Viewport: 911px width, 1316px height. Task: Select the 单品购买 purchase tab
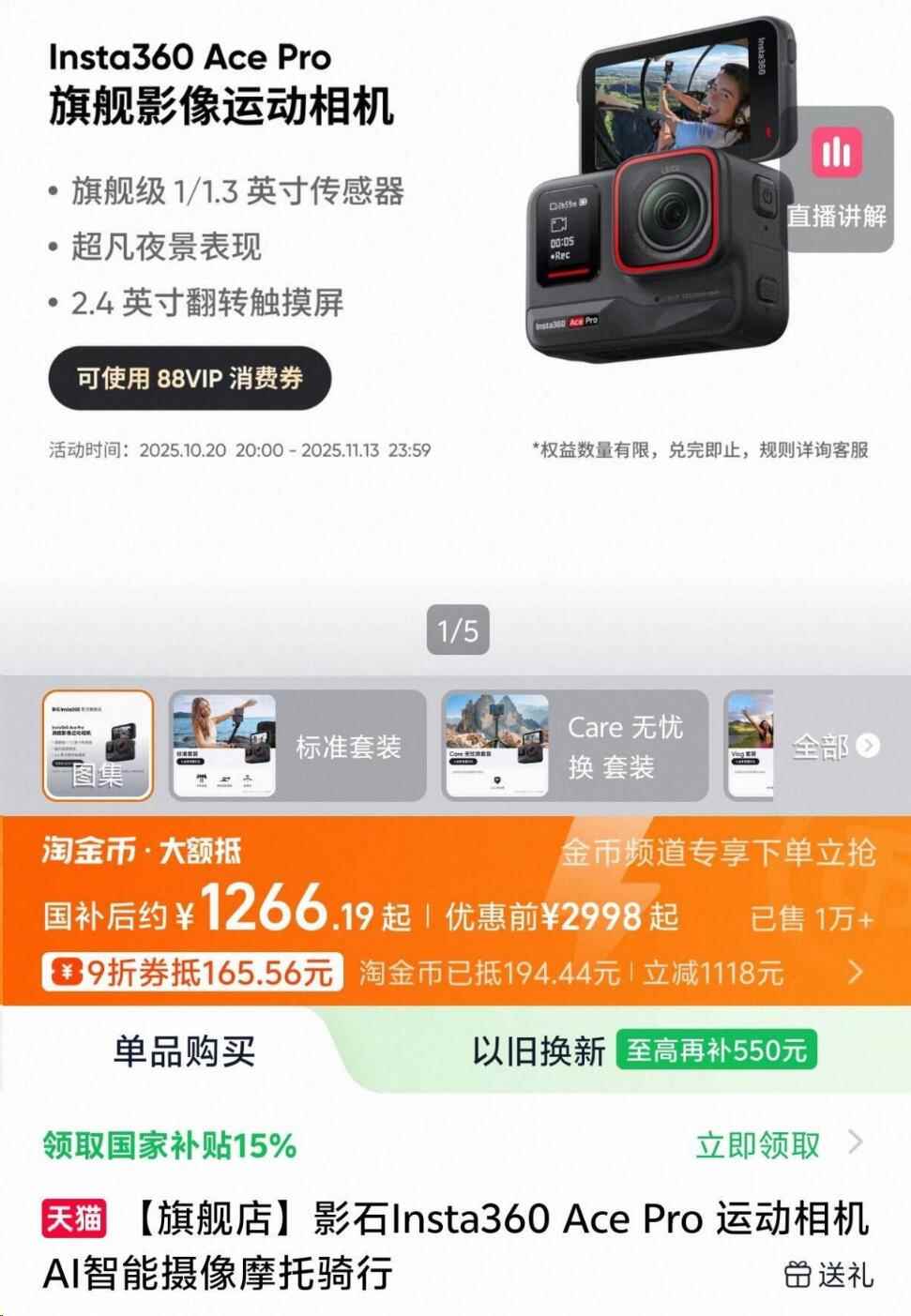185,1051
